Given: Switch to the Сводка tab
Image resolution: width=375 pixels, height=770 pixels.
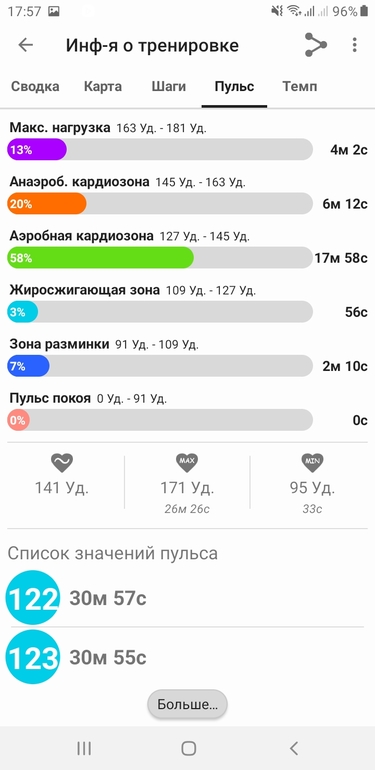Looking at the screenshot, I should coord(35,87).
